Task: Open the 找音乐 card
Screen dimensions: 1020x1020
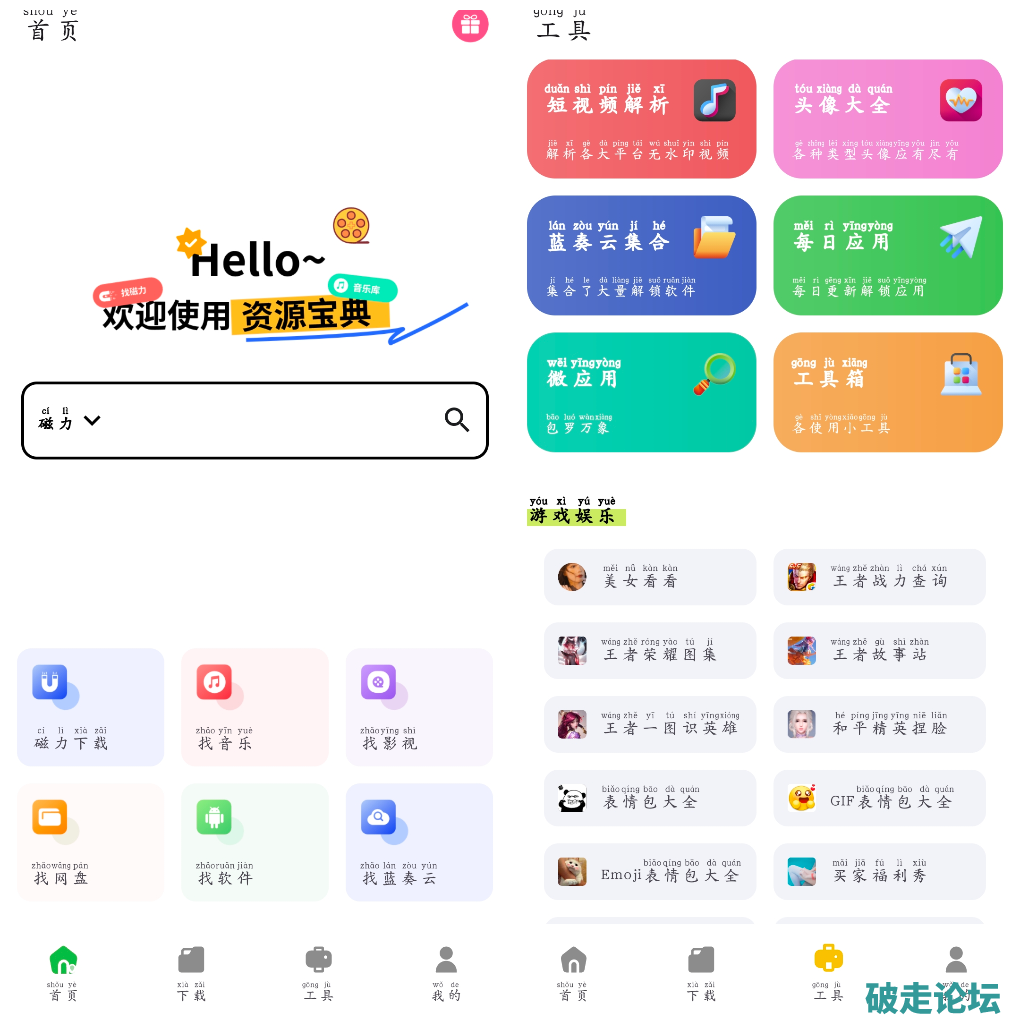Action: pos(255,708)
